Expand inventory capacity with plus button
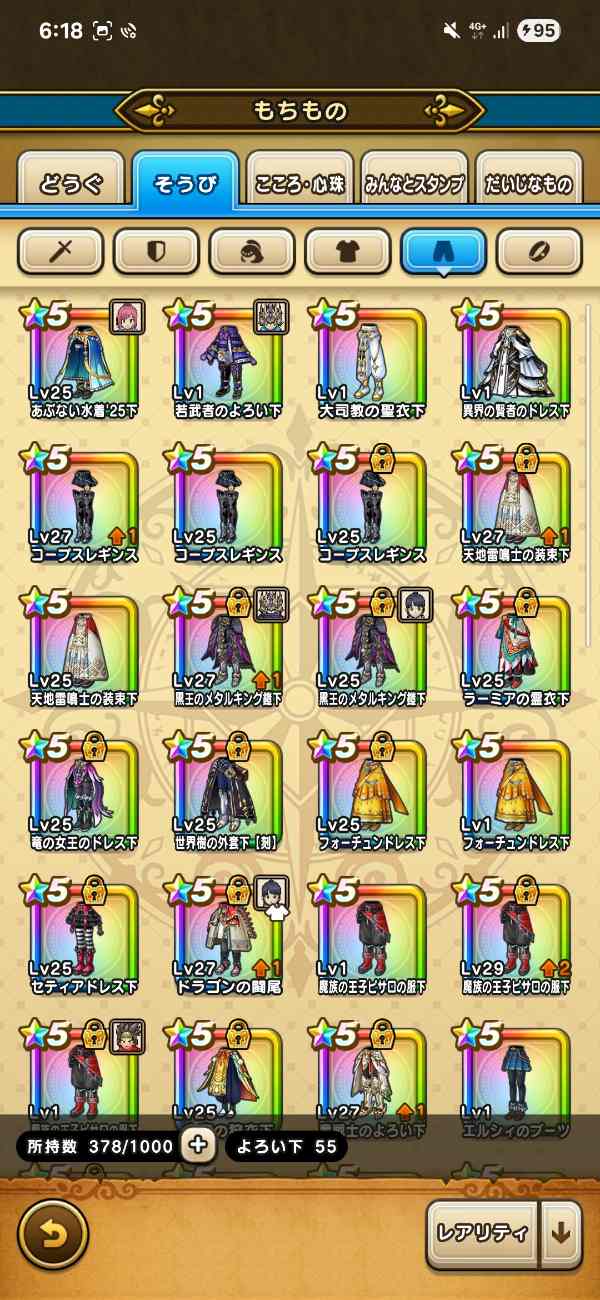The image size is (600, 1300). click(x=198, y=1146)
